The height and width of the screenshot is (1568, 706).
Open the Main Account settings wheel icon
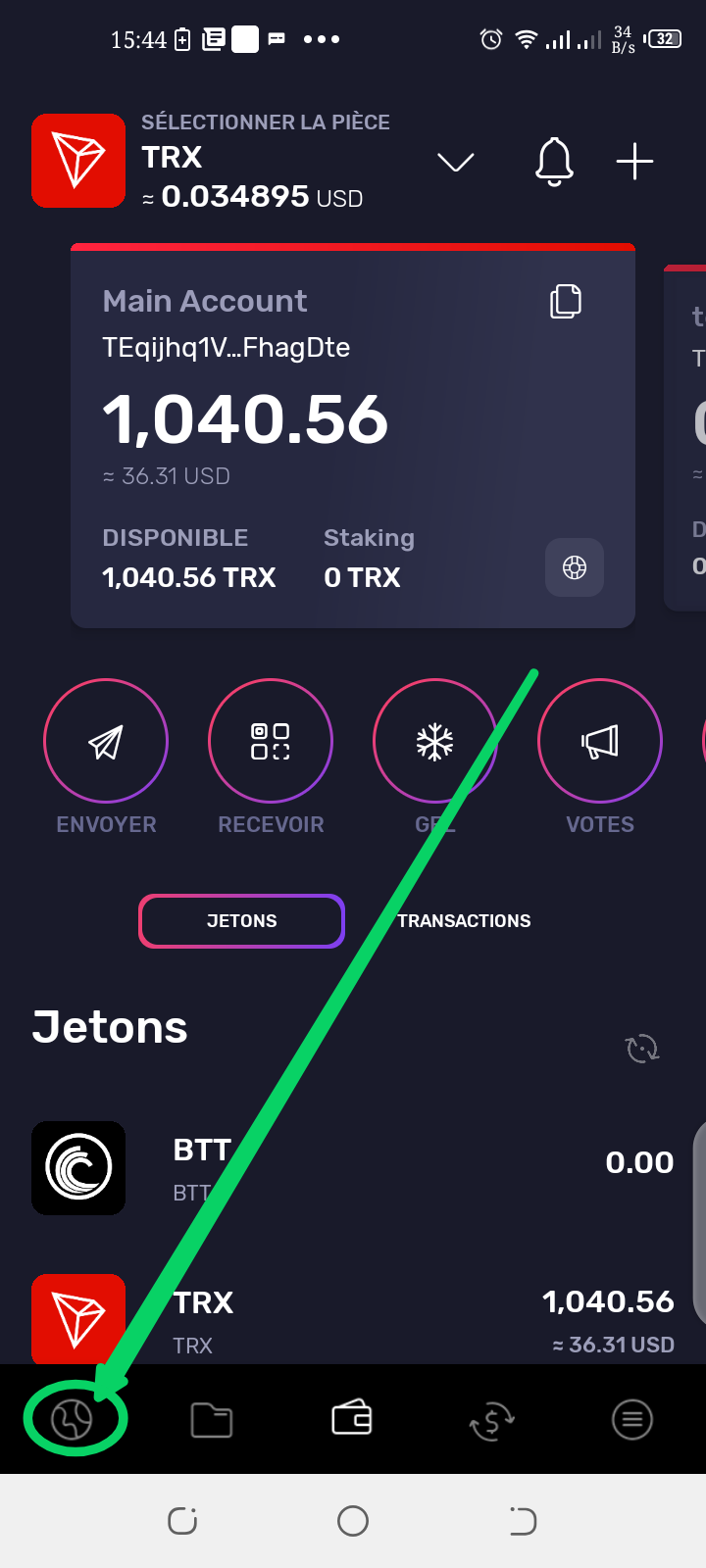point(575,567)
